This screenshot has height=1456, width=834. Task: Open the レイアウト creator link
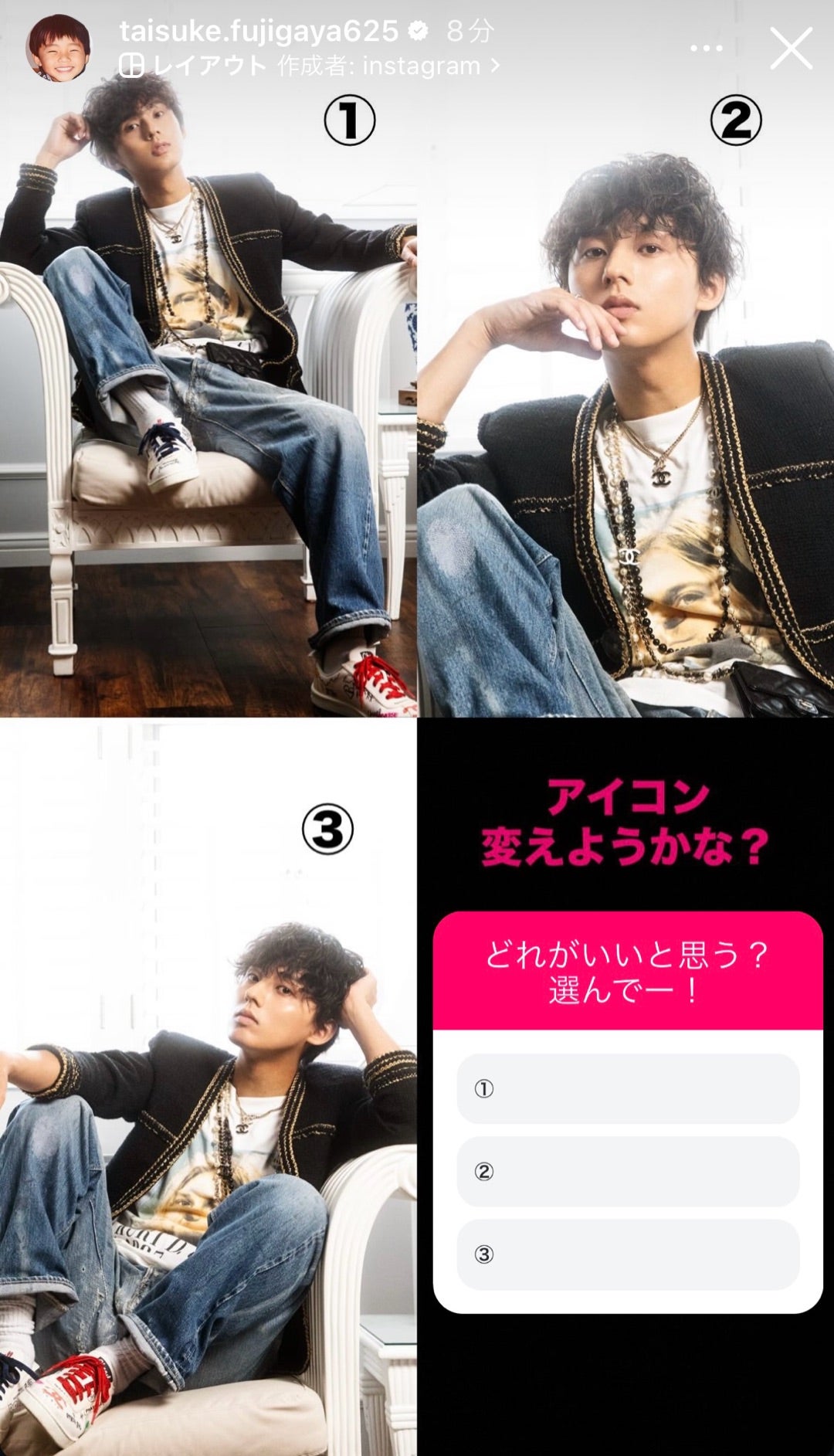(x=309, y=66)
